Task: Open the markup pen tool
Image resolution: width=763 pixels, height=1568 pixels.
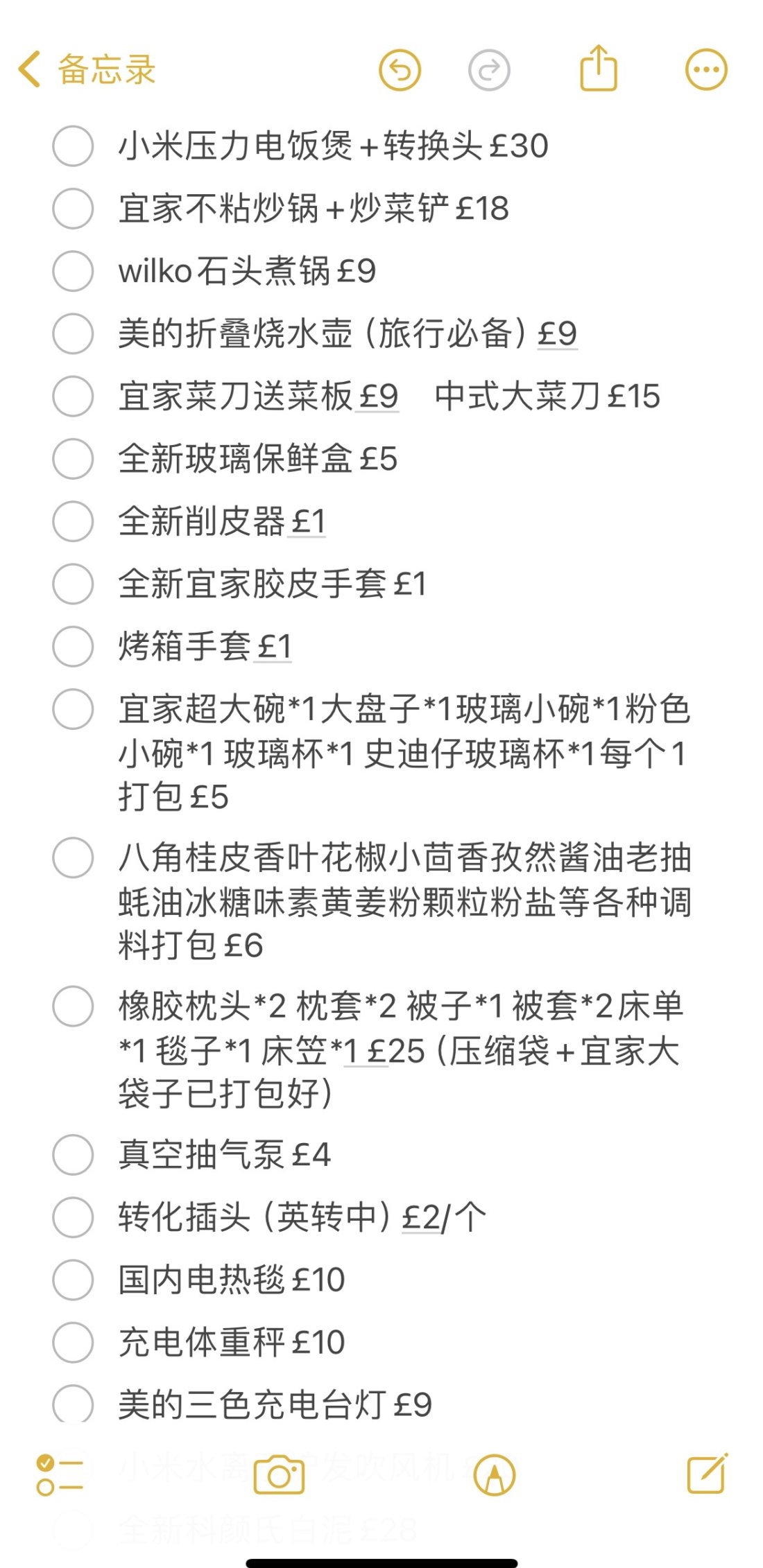Action: click(x=494, y=1474)
